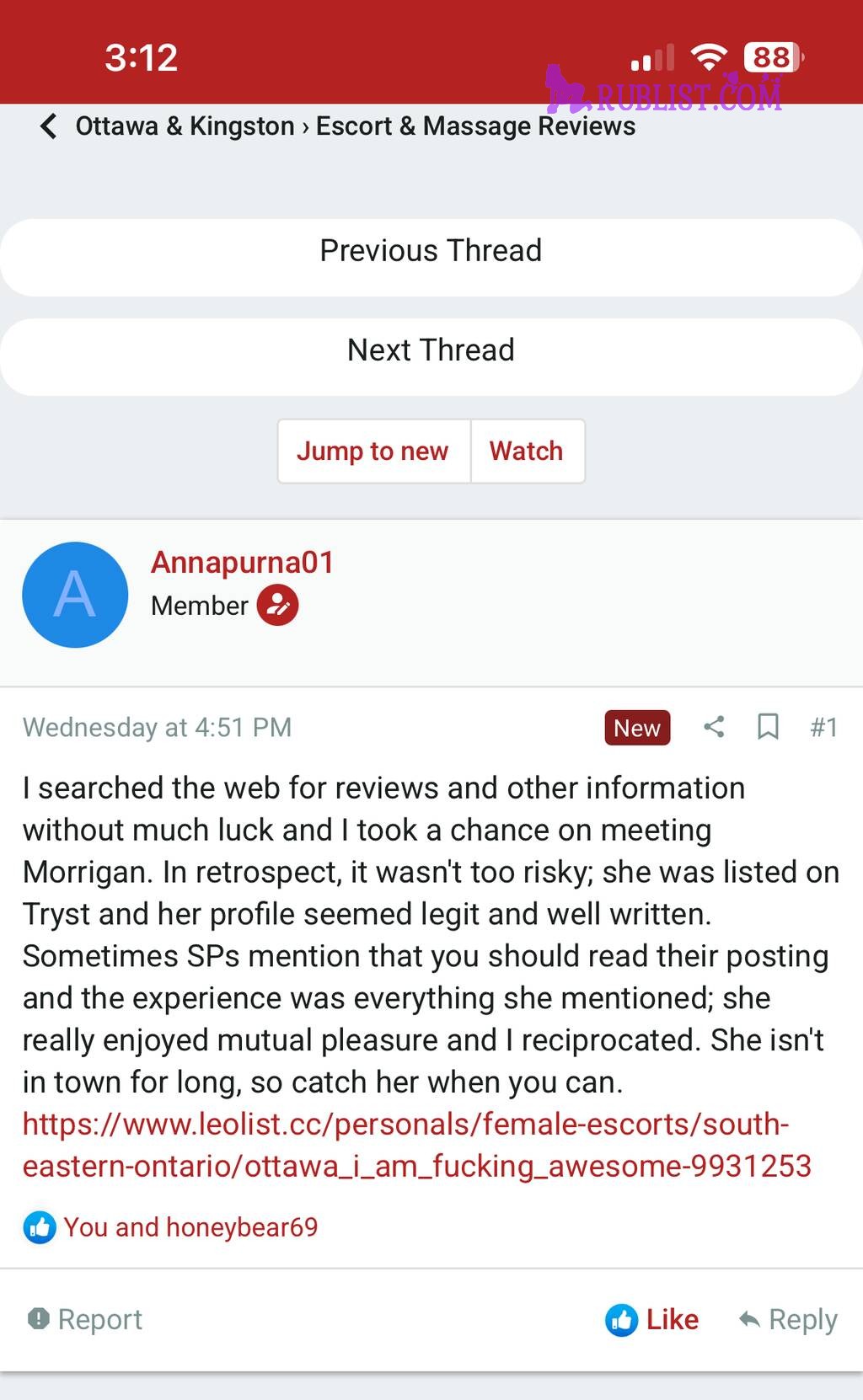Share post #1

714,727
